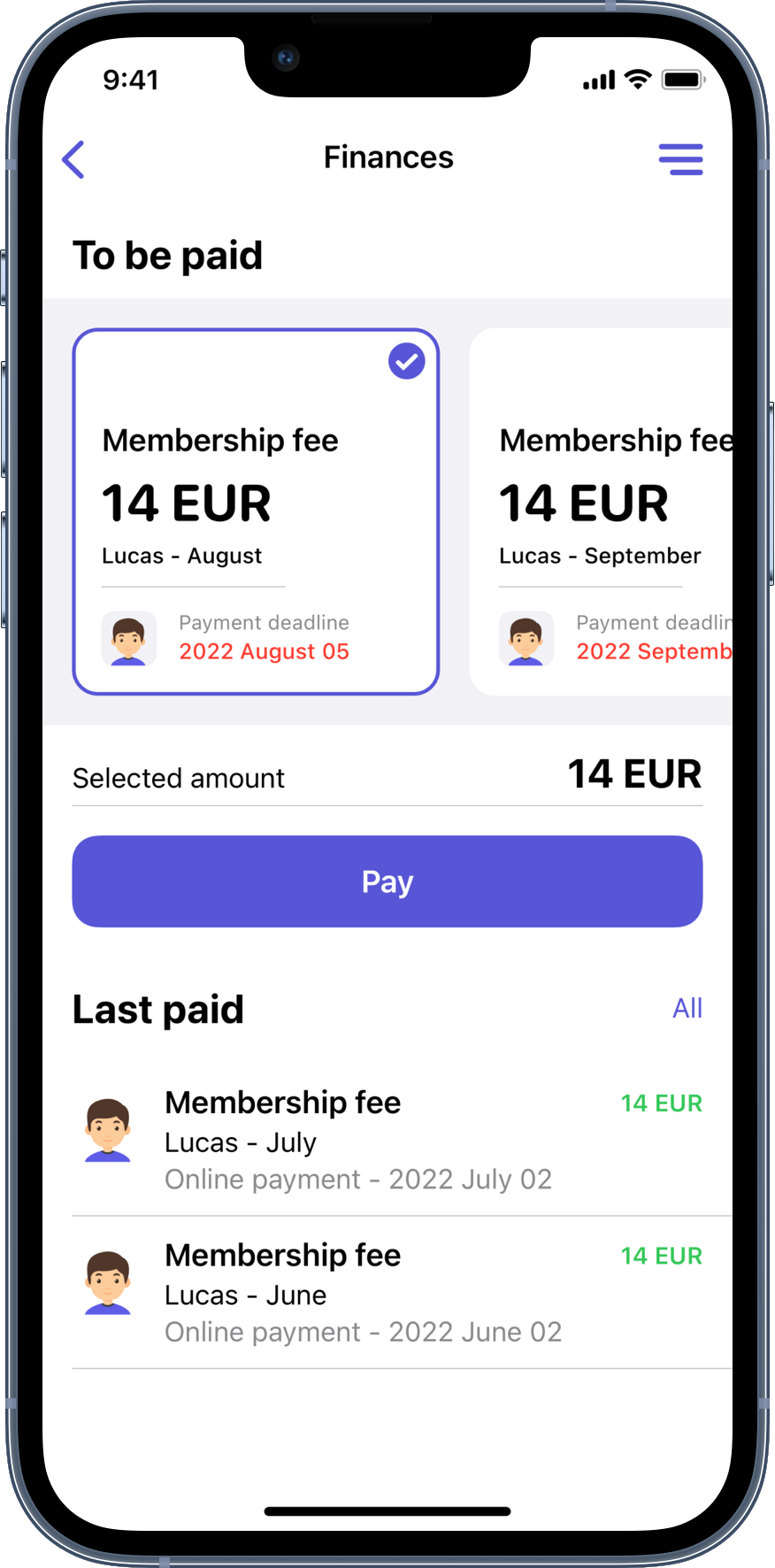The width and height of the screenshot is (775, 1568).
Task: Open the hamburger menu
Action: (680, 159)
